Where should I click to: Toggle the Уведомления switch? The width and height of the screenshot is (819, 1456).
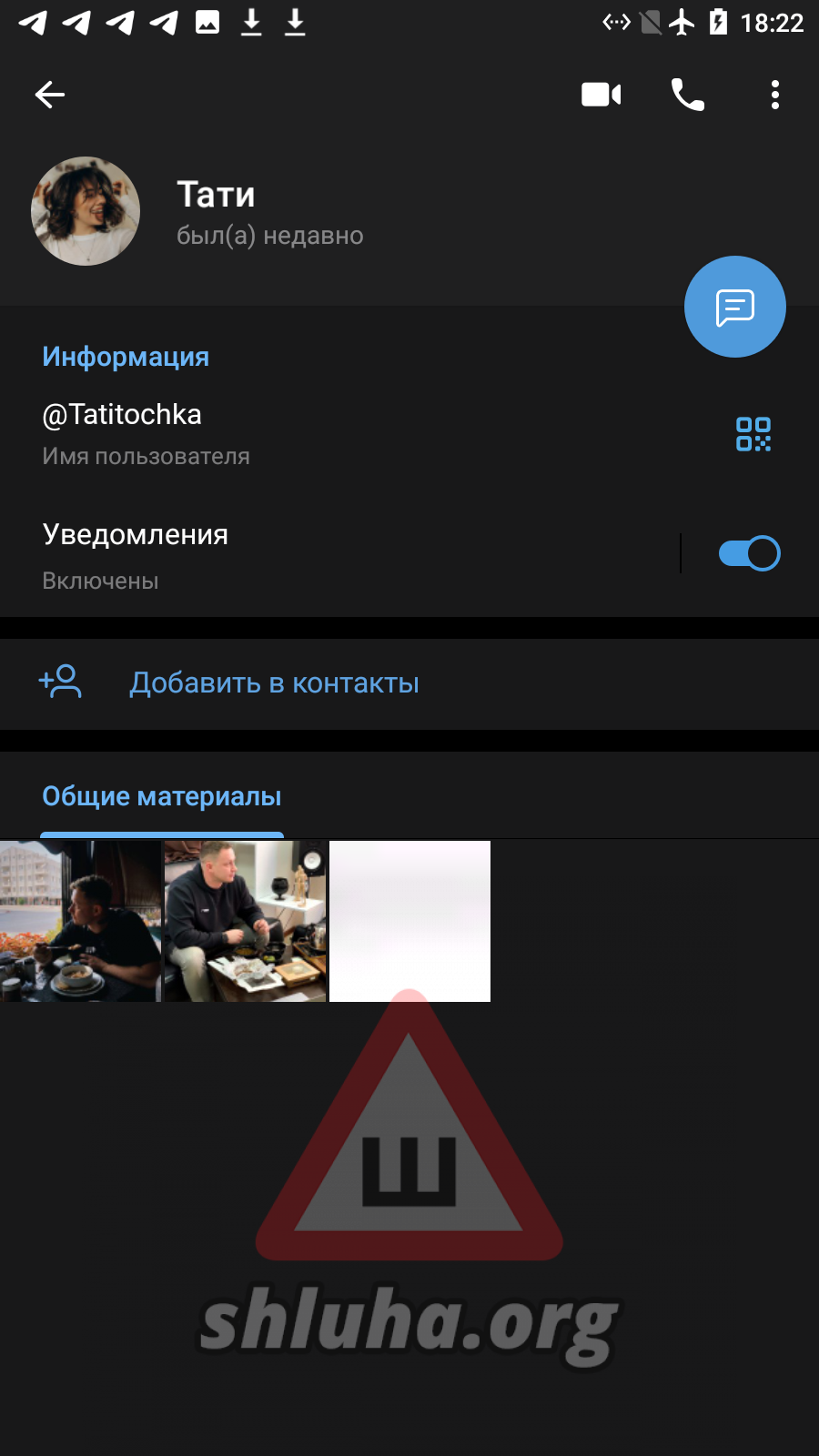(749, 553)
